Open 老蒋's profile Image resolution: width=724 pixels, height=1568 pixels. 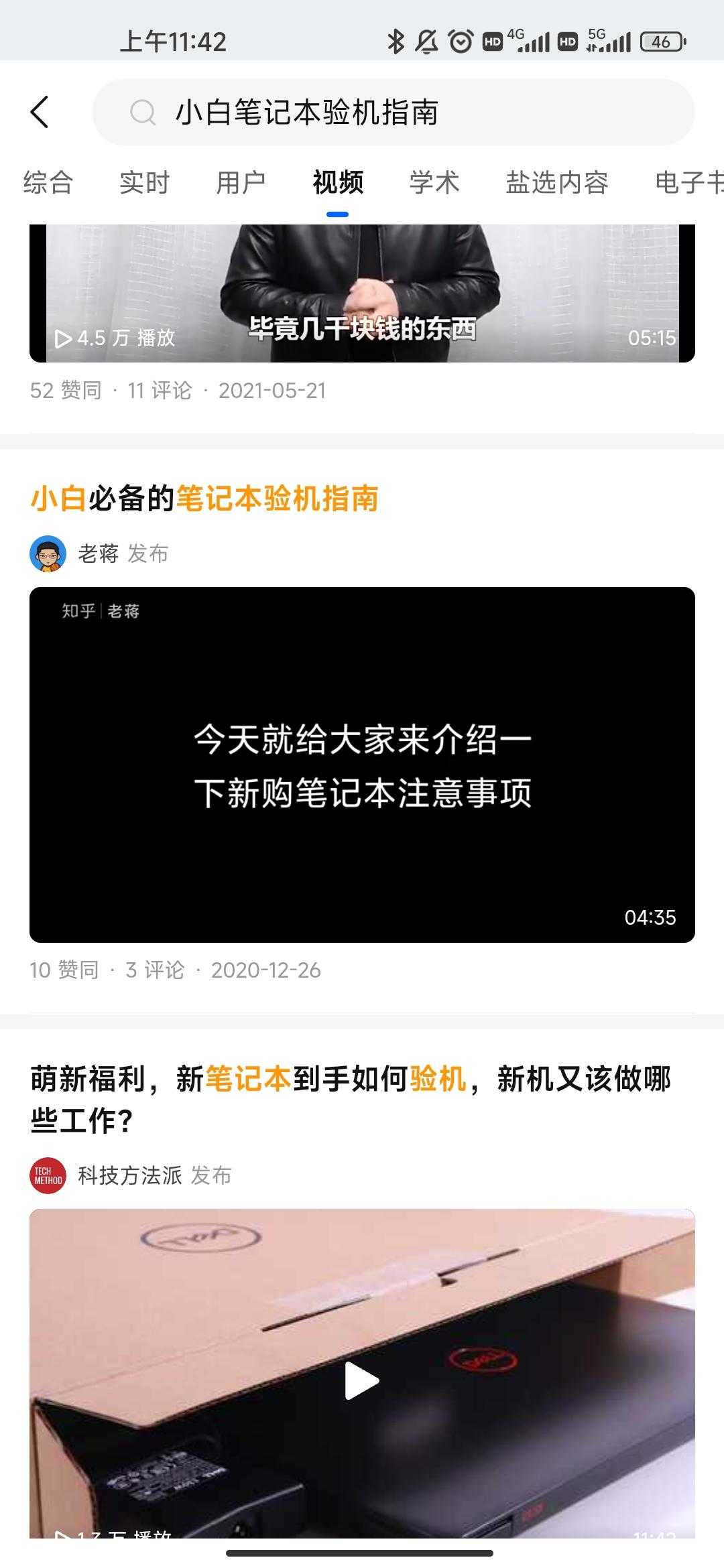[x=98, y=553]
